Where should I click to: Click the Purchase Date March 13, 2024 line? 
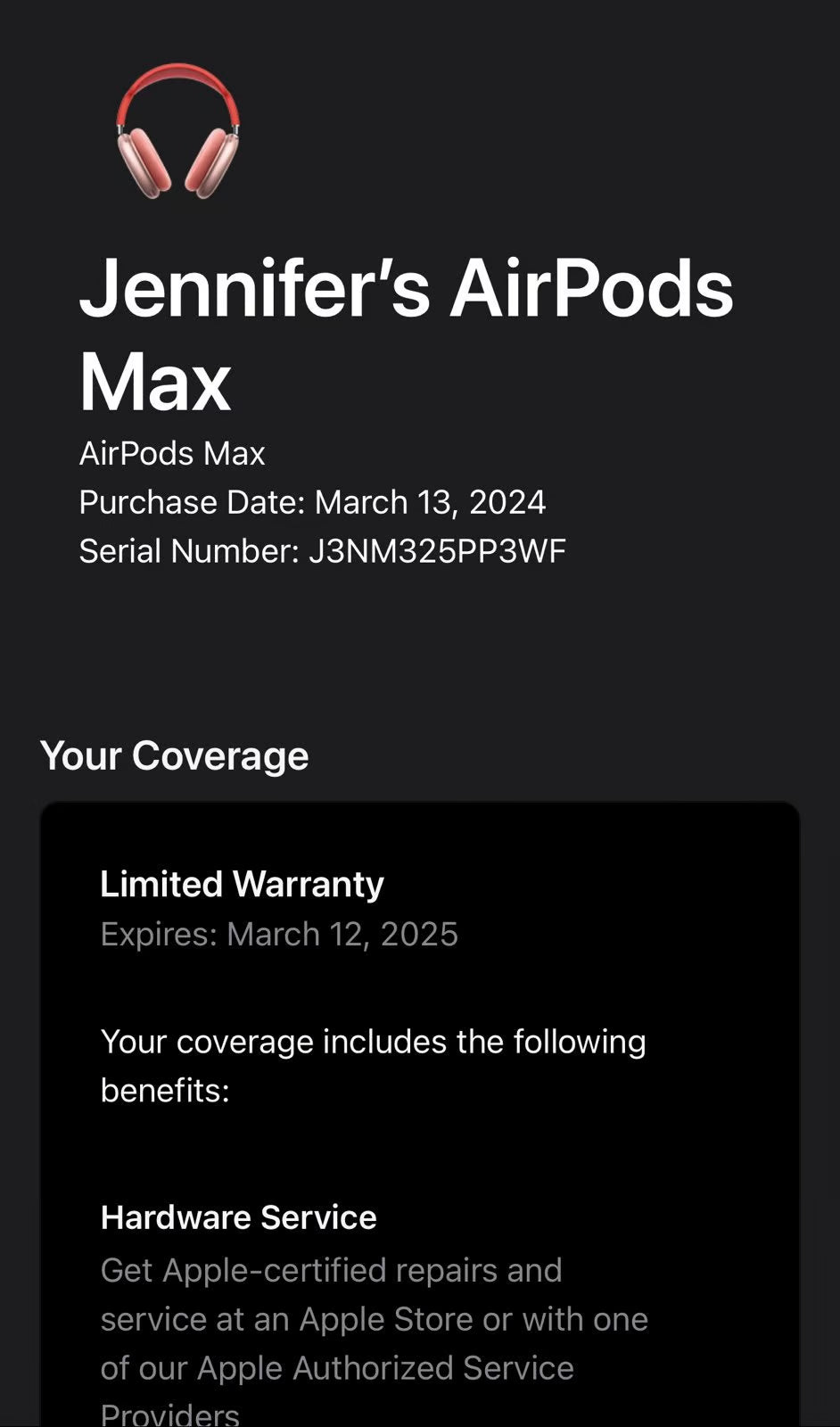(x=313, y=502)
